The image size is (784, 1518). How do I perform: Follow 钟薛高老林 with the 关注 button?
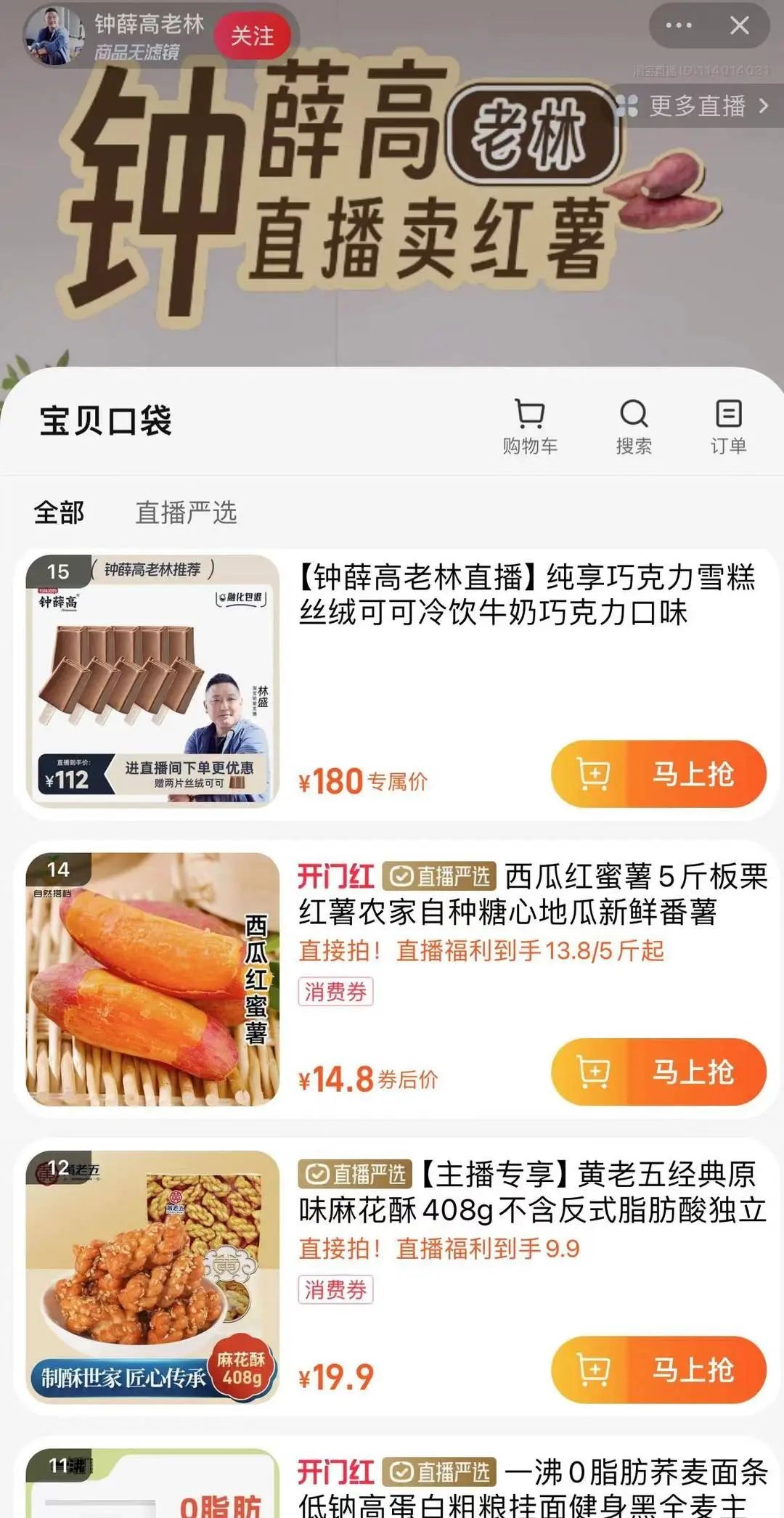(252, 36)
